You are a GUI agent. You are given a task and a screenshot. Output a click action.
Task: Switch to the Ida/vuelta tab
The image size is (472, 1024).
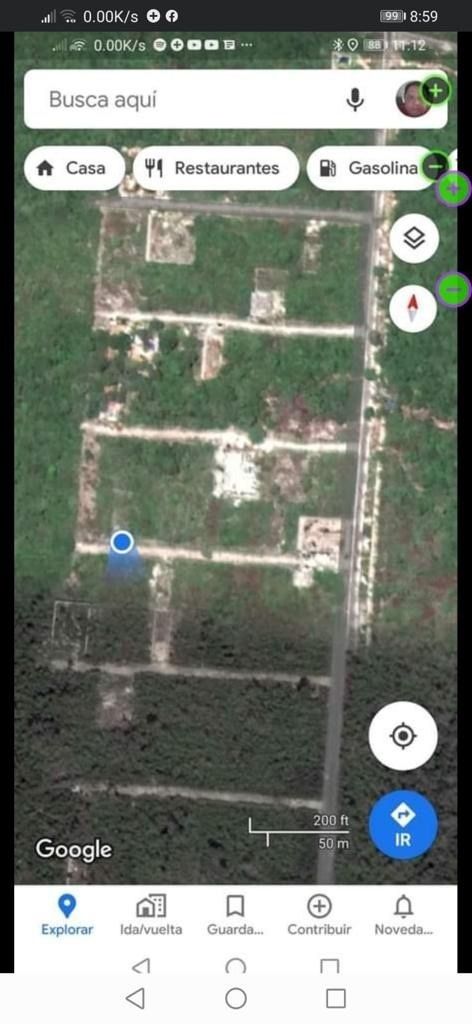151,916
